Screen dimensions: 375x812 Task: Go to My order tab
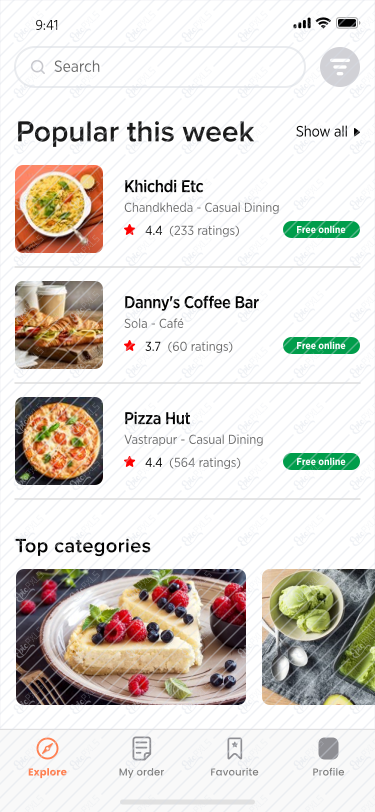(141, 758)
